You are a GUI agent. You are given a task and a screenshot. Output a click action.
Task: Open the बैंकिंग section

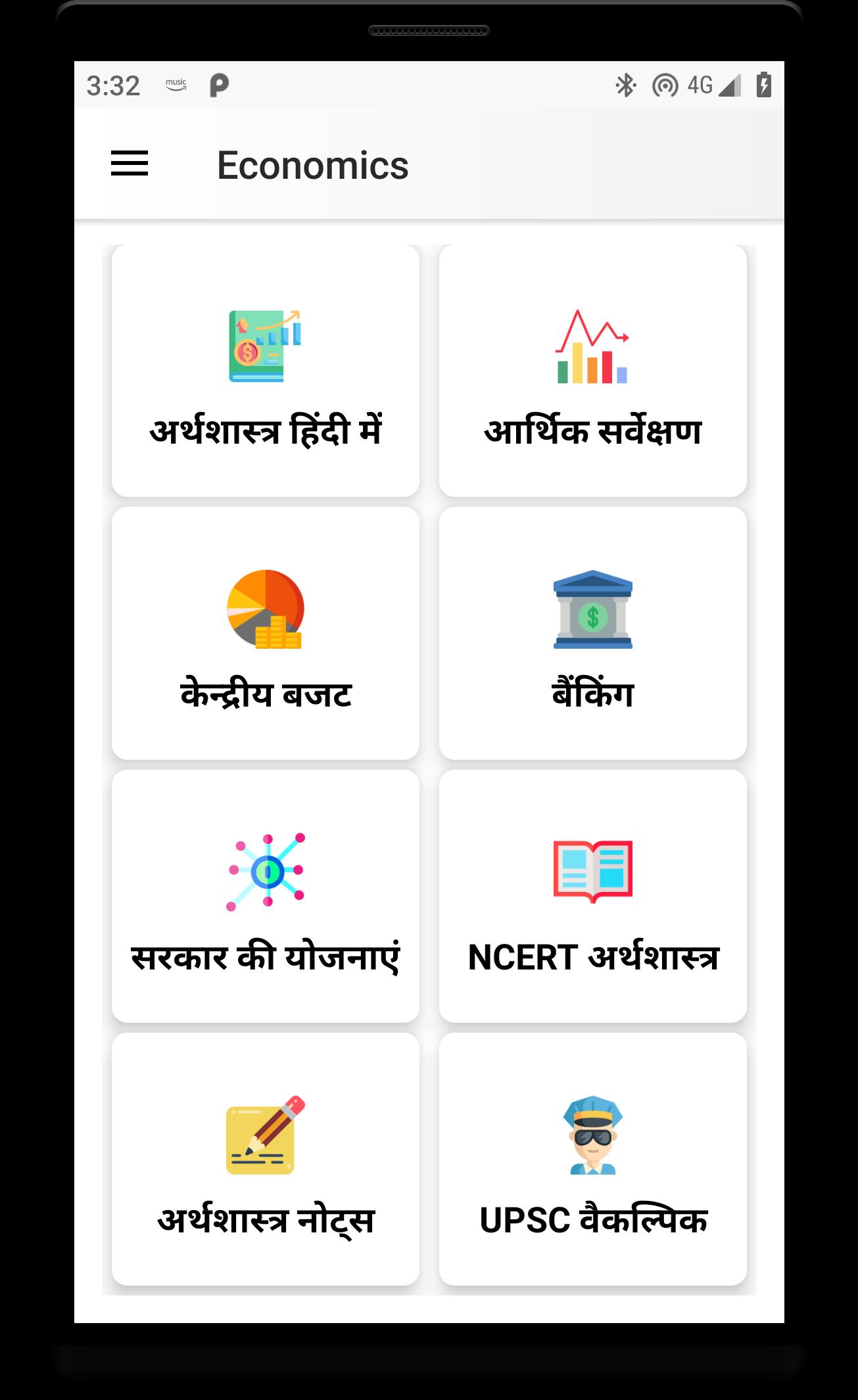(592, 634)
